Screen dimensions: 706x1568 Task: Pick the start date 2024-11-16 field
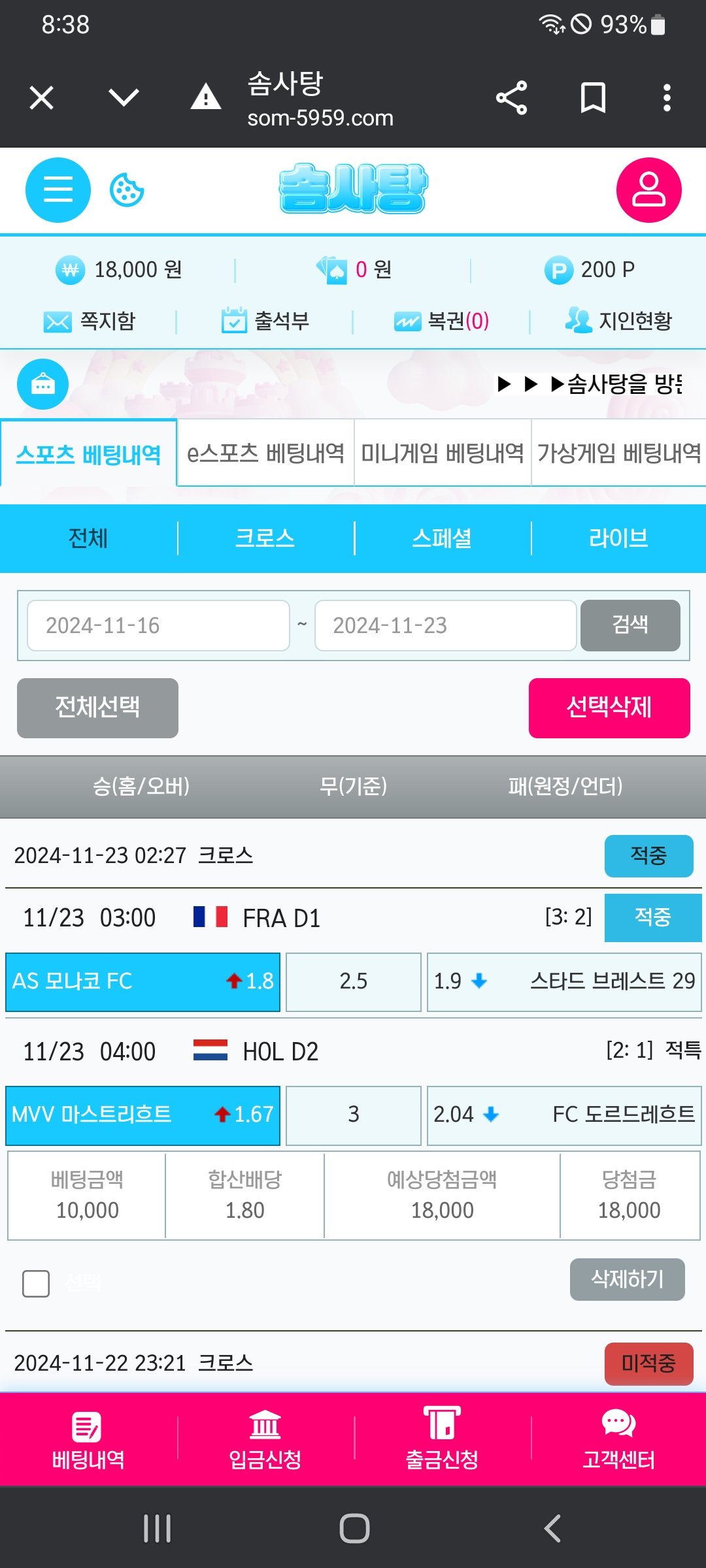tap(158, 625)
